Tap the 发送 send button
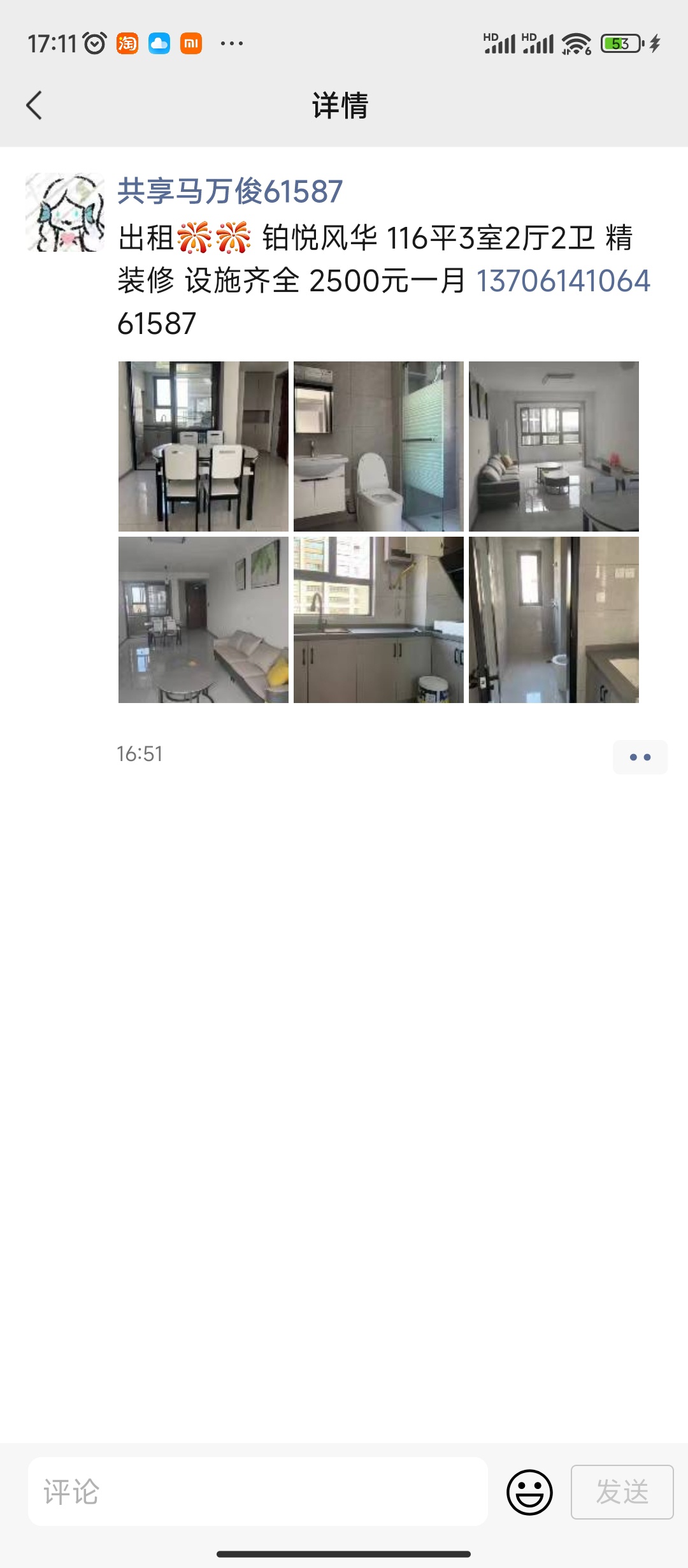Image resolution: width=688 pixels, height=1568 pixels. pos(622,1492)
